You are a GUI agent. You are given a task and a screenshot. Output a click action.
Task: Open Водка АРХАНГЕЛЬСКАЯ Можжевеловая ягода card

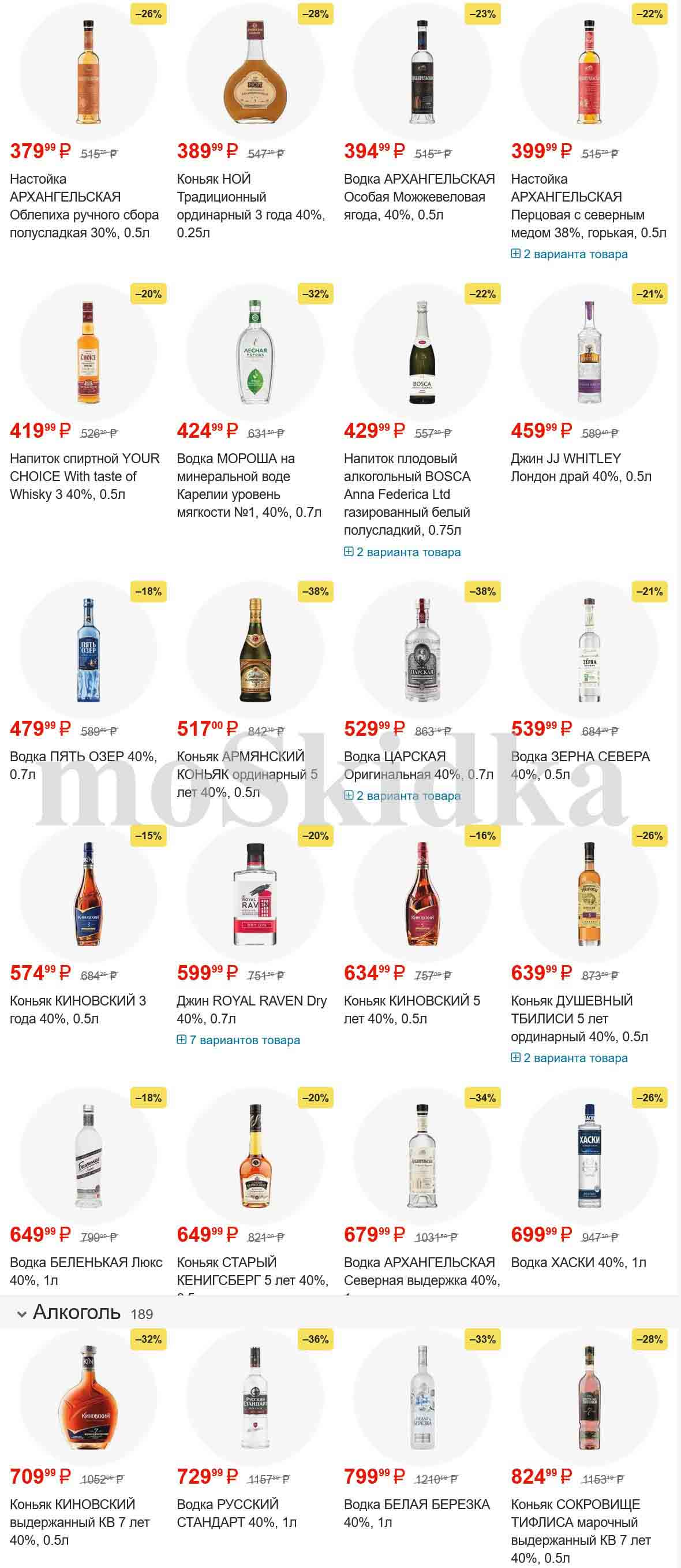[419, 196]
